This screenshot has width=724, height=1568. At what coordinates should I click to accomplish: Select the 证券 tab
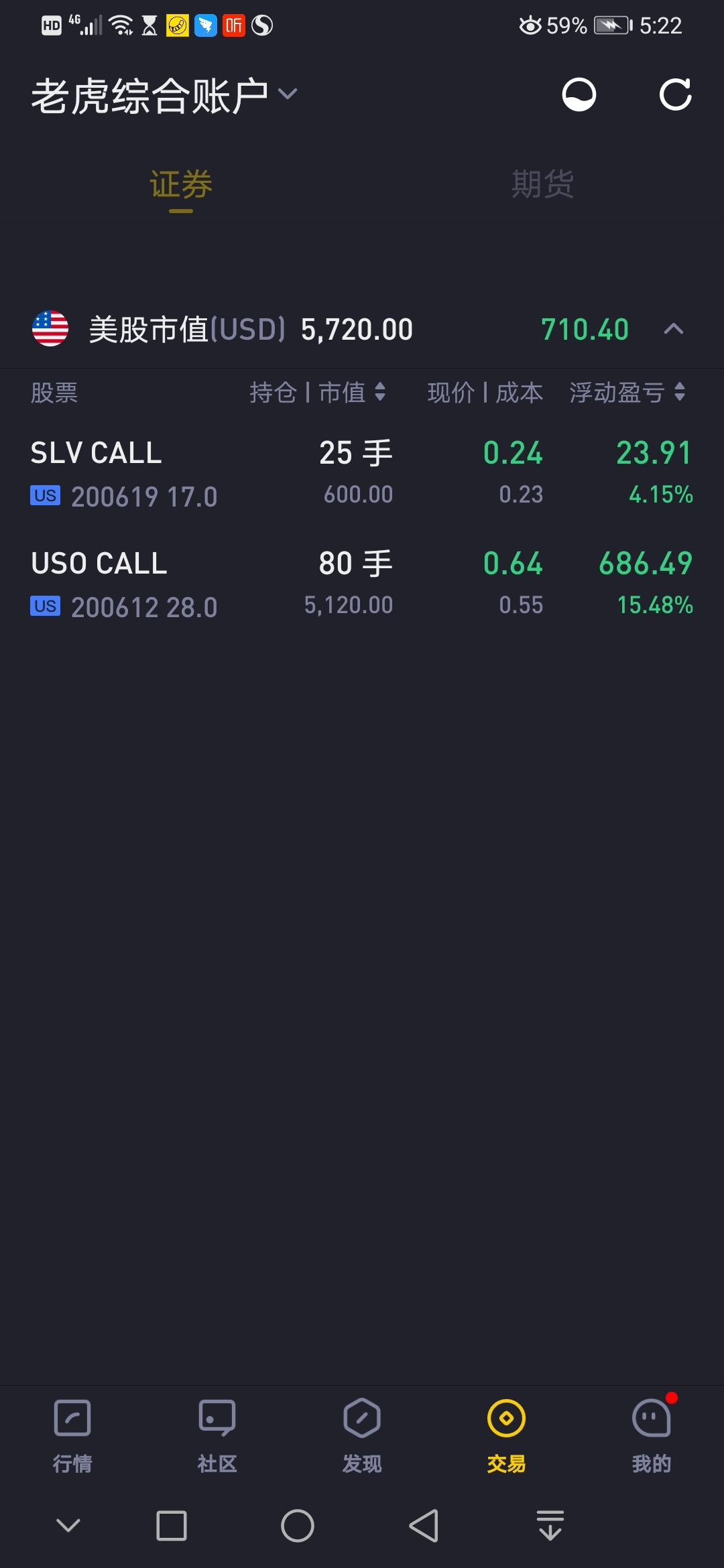point(181,184)
